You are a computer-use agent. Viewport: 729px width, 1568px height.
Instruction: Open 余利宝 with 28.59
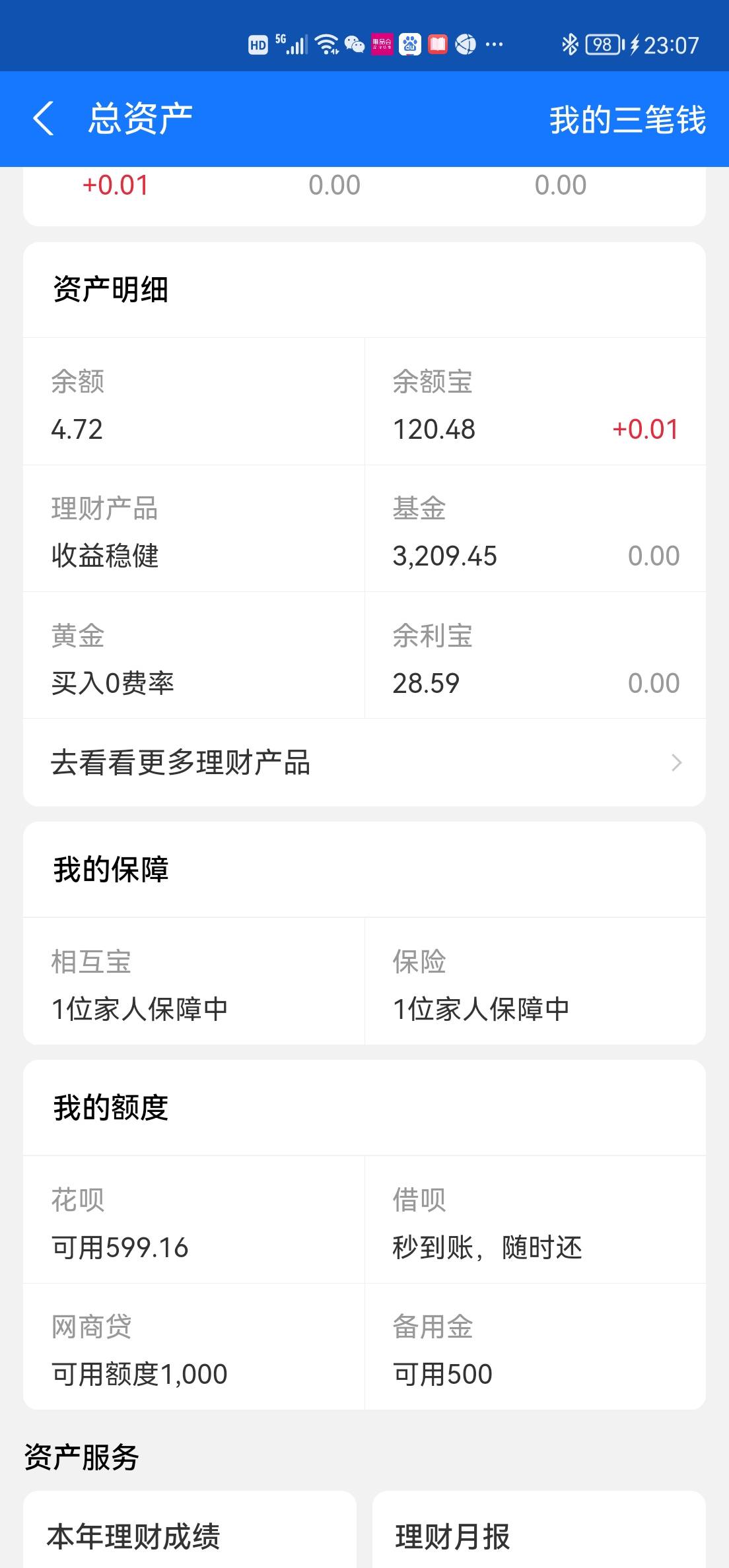click(x=536, y=655)
